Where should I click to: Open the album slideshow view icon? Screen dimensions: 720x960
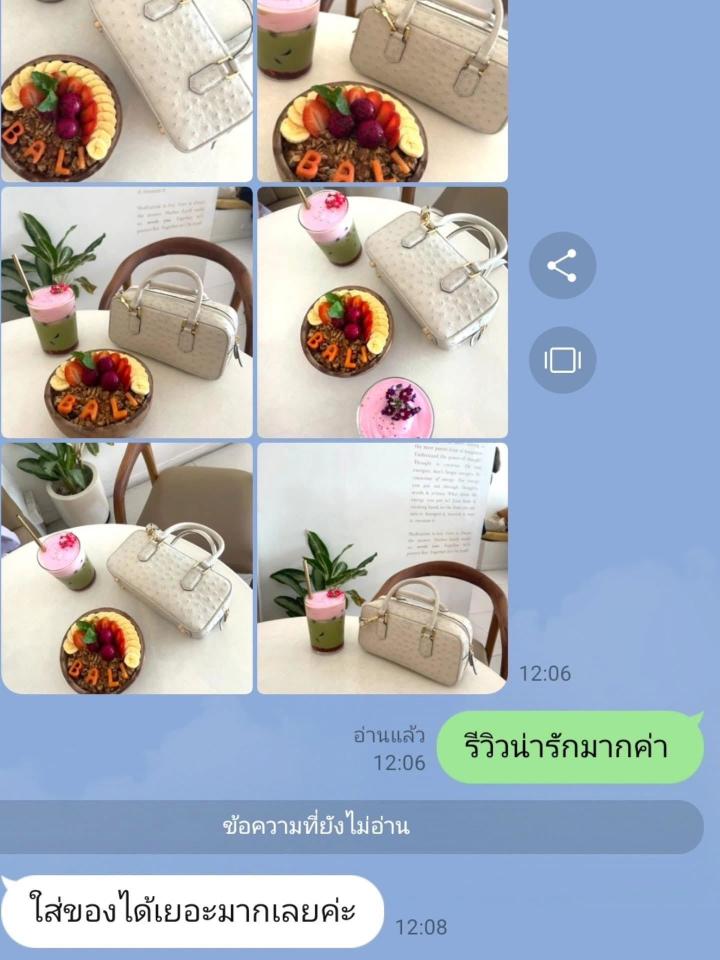click(562, 360)
